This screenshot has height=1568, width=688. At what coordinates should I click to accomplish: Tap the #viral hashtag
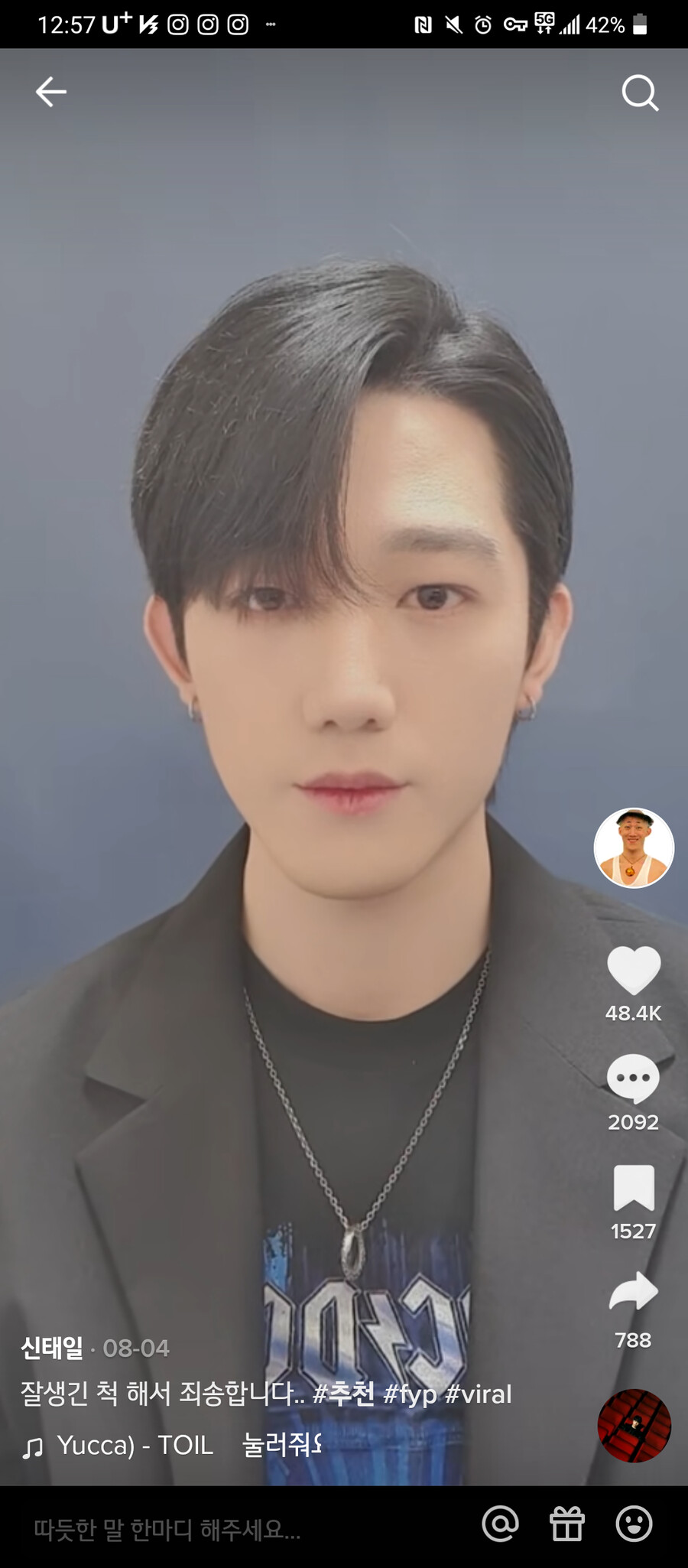(x=479, y=1394)
